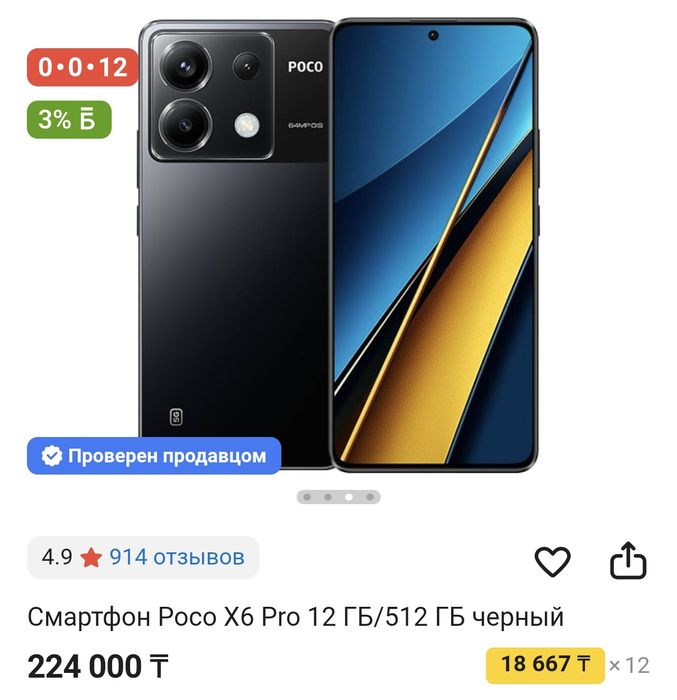Tap the Проверен продавцом badge
677x700 pixels.
point(154,456)
